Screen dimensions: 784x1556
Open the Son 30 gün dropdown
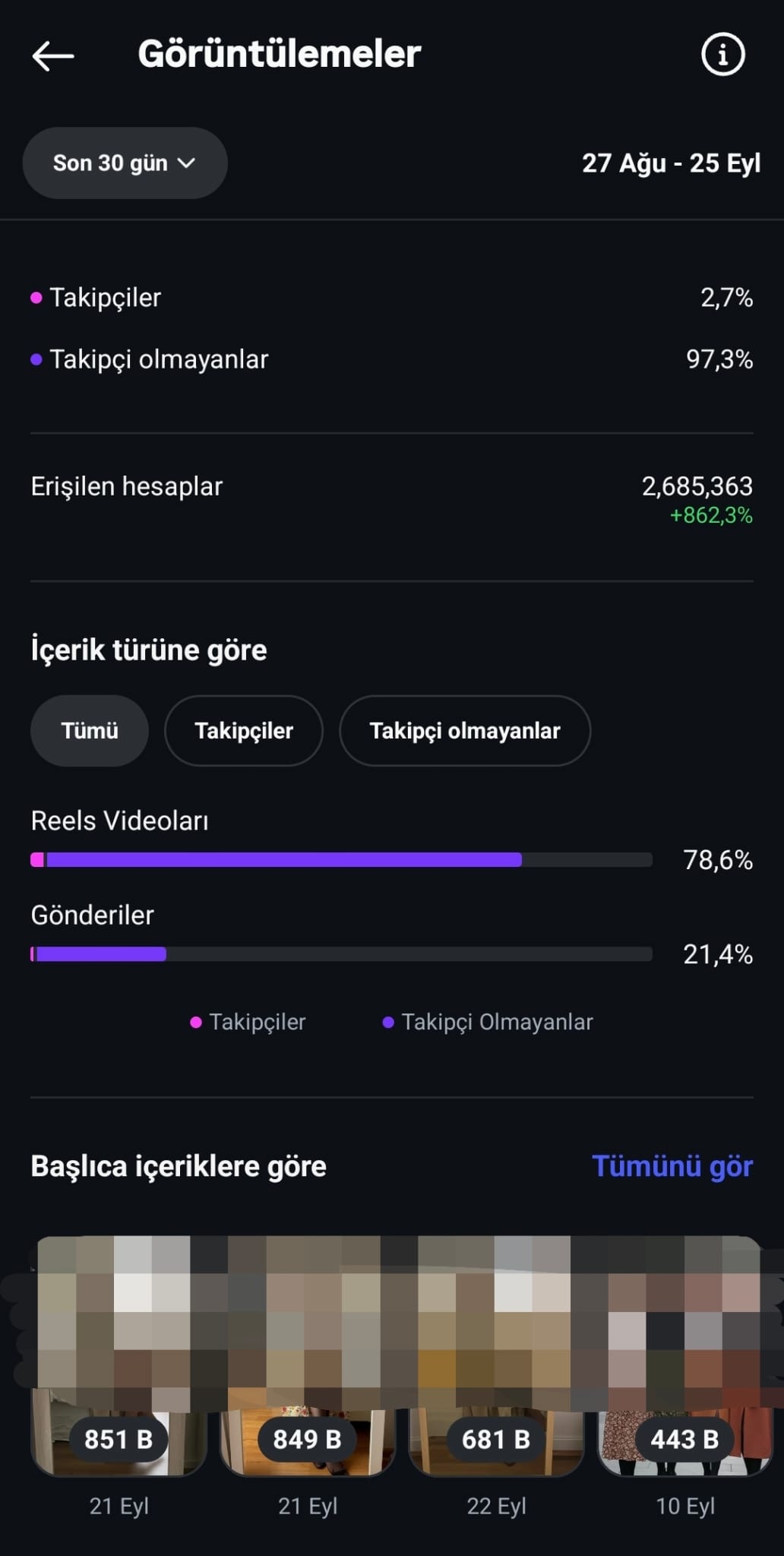(125, 163)
